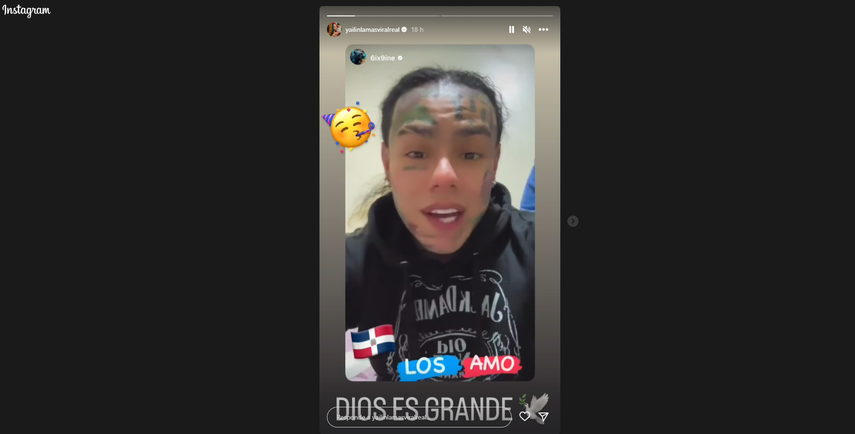Open the story's three-dot options menu

(x=543, y=30)
